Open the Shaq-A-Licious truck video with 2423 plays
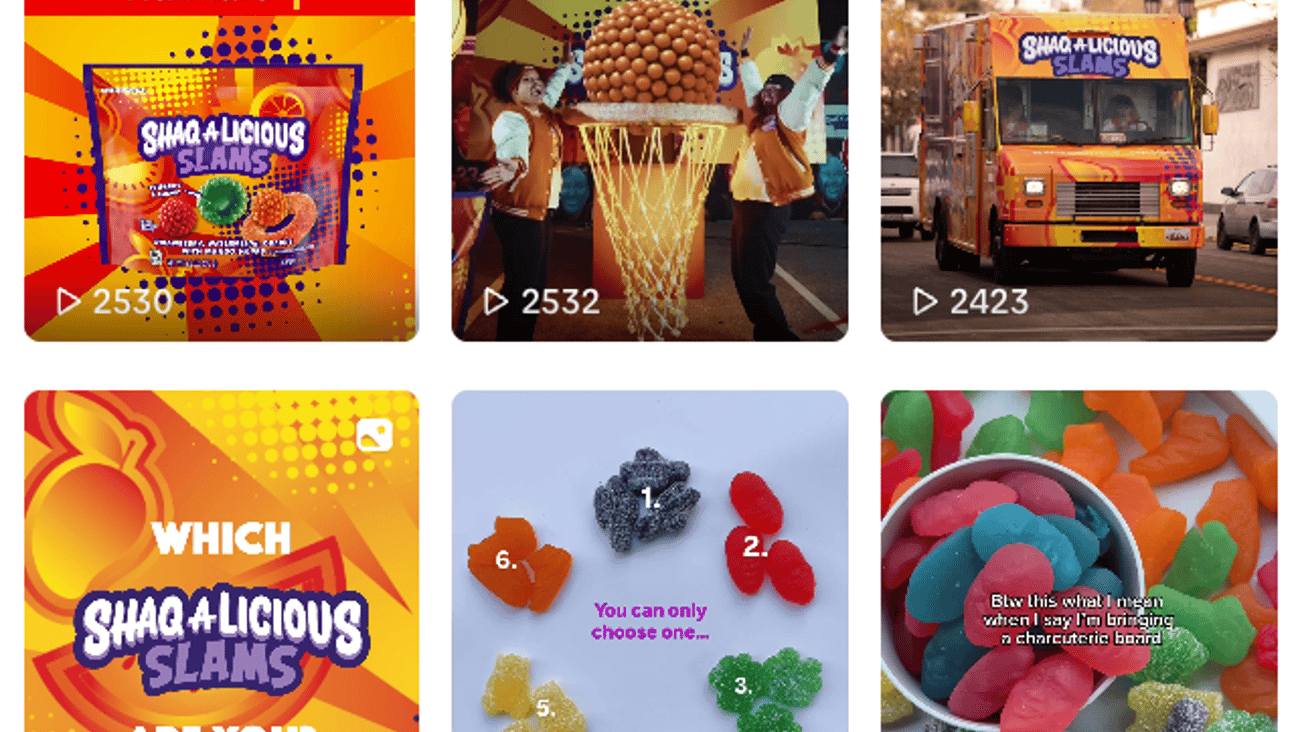Image resolution: width=1300 pixels, height=732 pixels. click(x=1078, y=170)
